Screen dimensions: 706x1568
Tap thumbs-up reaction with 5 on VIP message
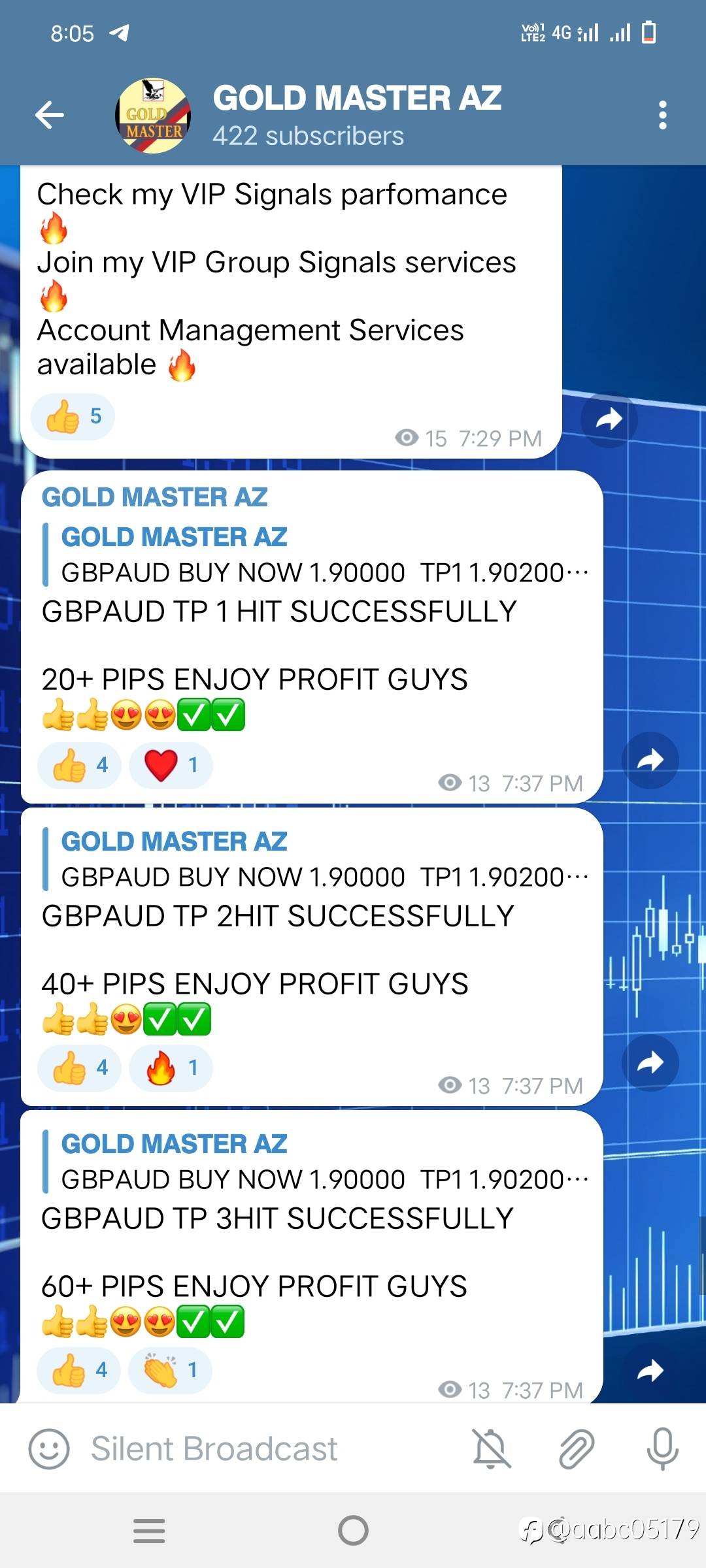pyautogui.click(x=73, y=416)
